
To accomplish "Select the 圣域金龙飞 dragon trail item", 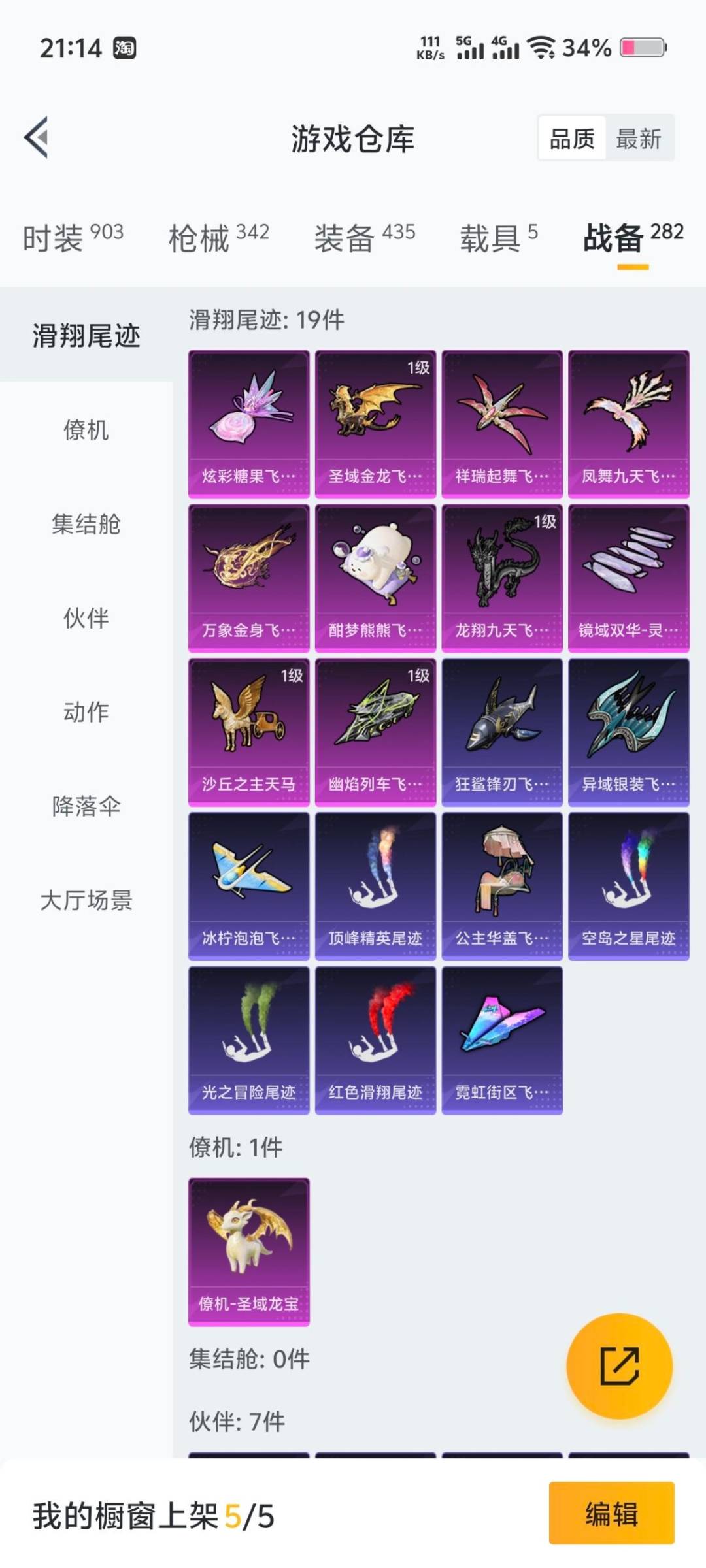I will tap(375, 418).
